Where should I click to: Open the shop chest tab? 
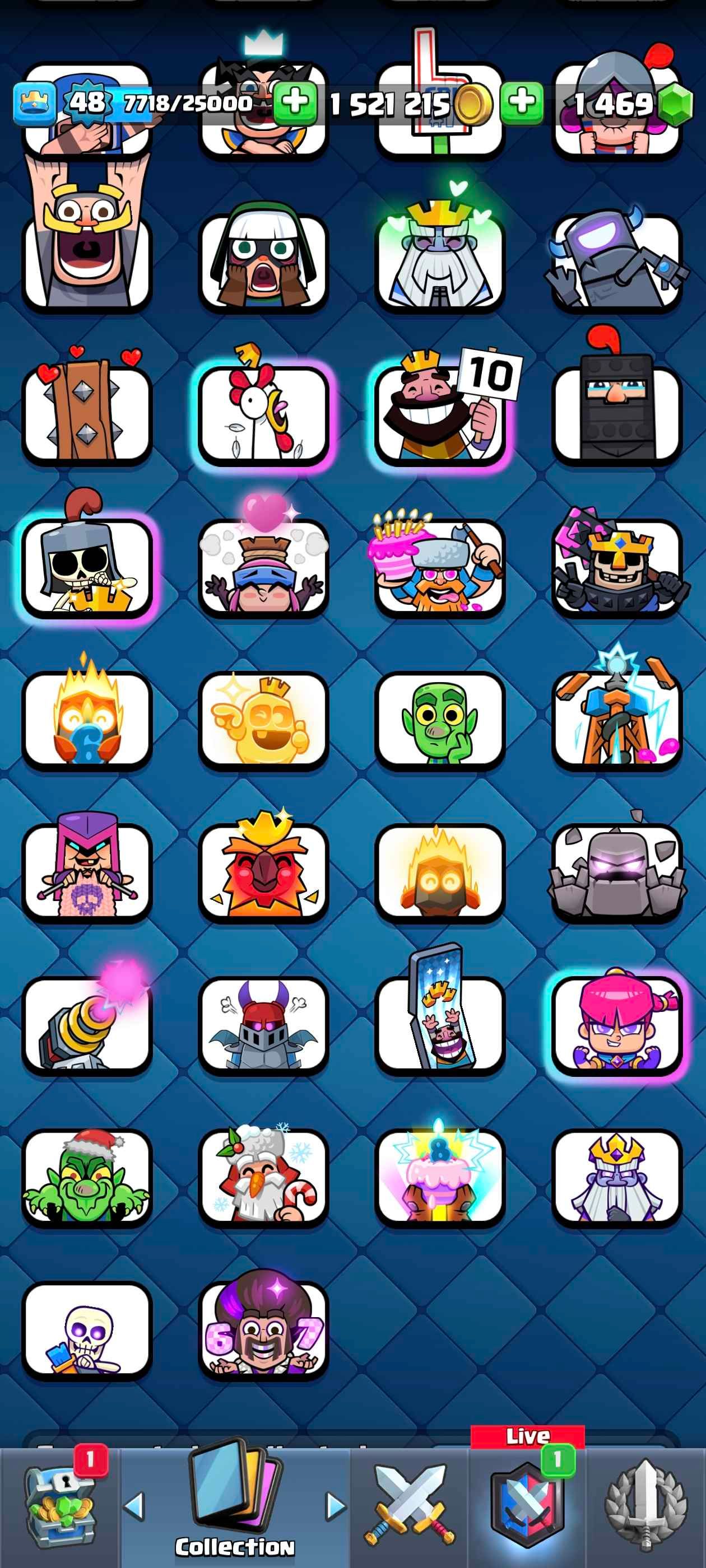click(x=59, y=1507)
